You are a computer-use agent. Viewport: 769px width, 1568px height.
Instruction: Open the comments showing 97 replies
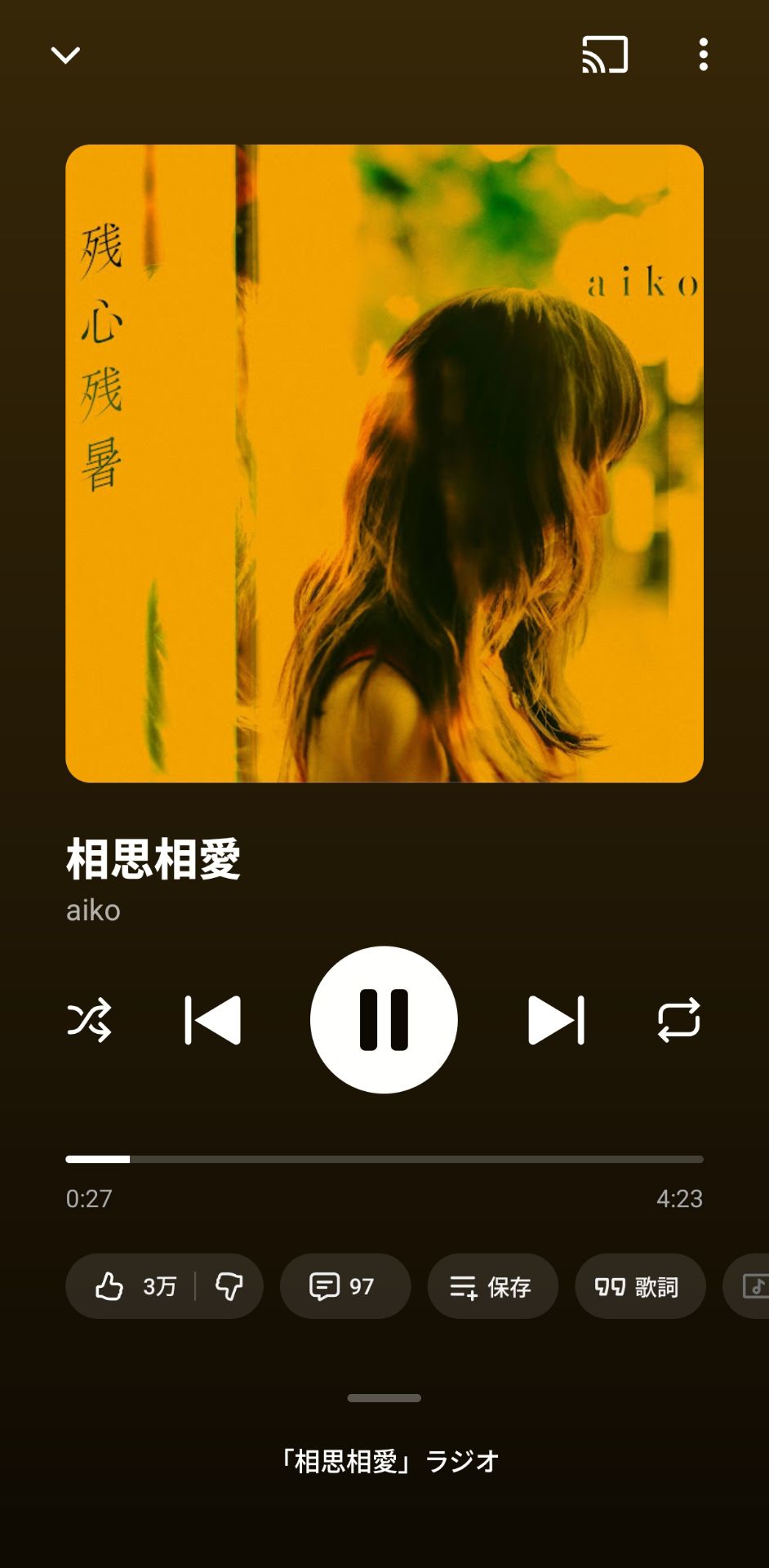(345, 1286)
